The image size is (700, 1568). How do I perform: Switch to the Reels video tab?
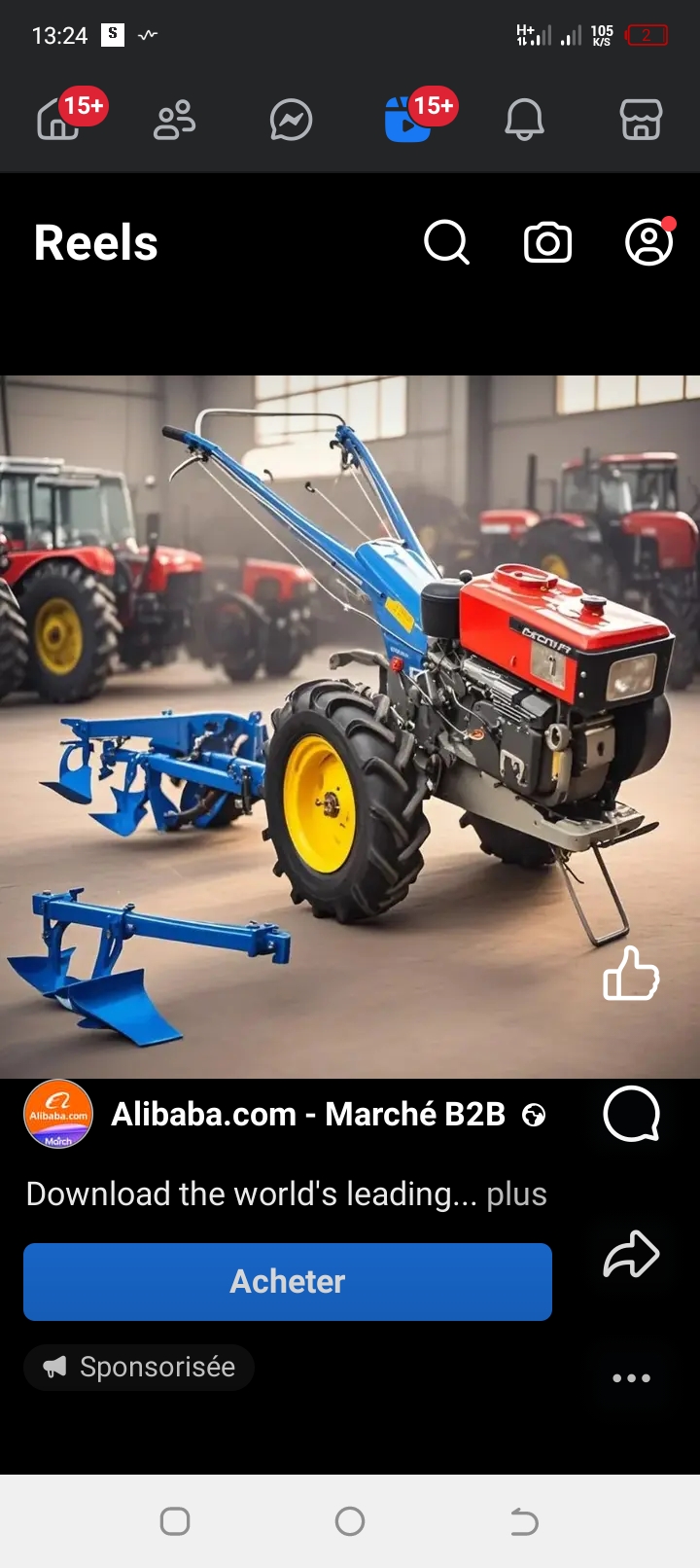click(407, 121)
